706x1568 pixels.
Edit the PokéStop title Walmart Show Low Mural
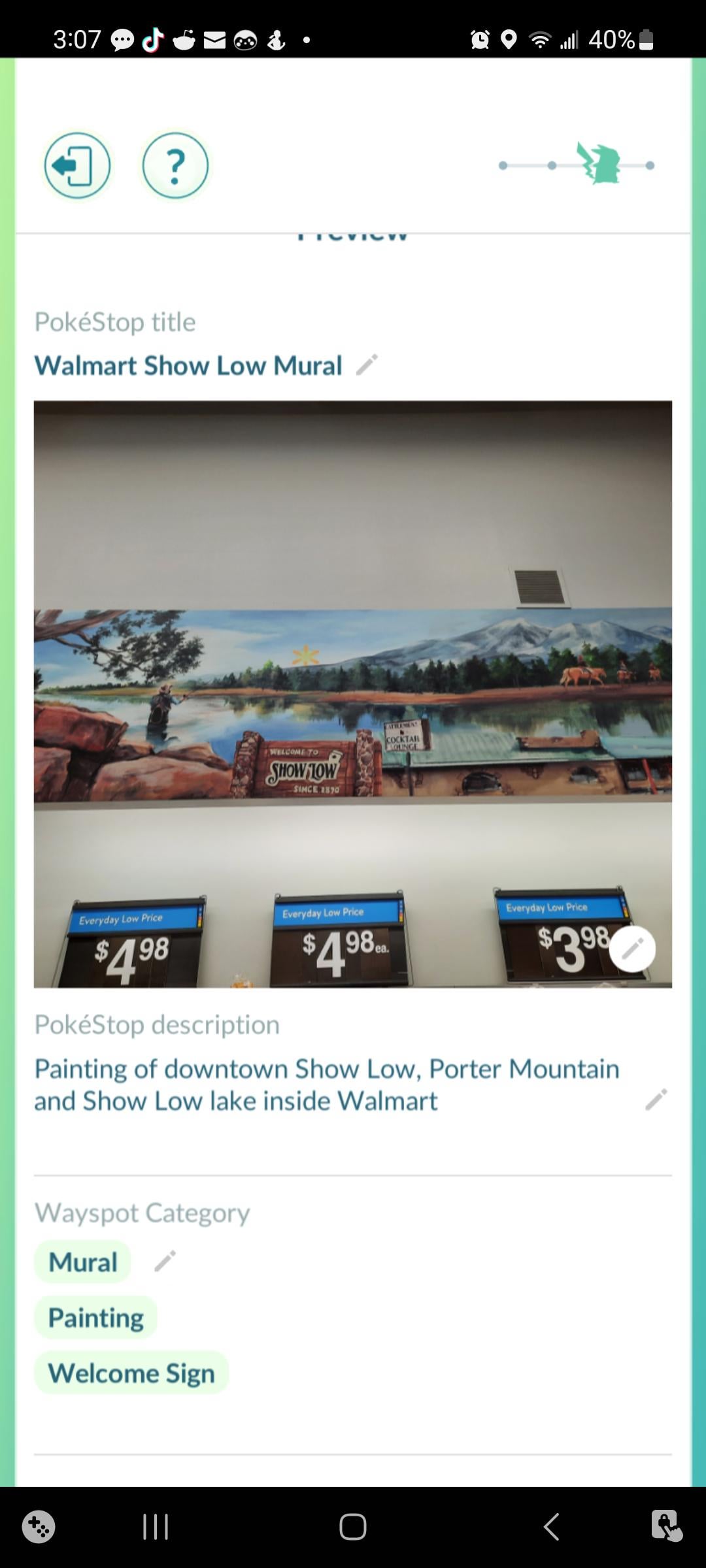point(367,365)
